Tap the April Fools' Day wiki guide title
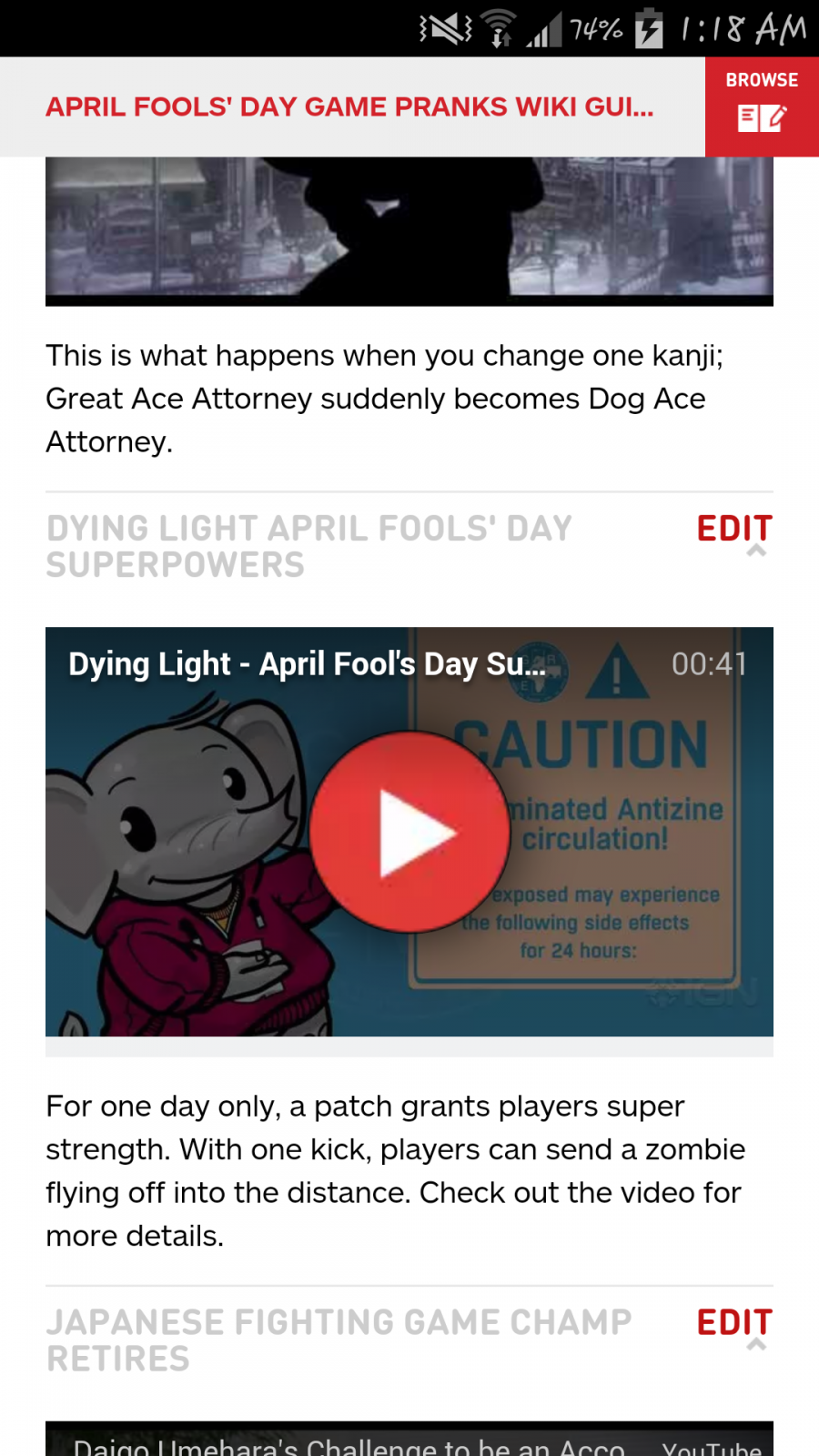The image size is (819, 1456). point(349,106)
